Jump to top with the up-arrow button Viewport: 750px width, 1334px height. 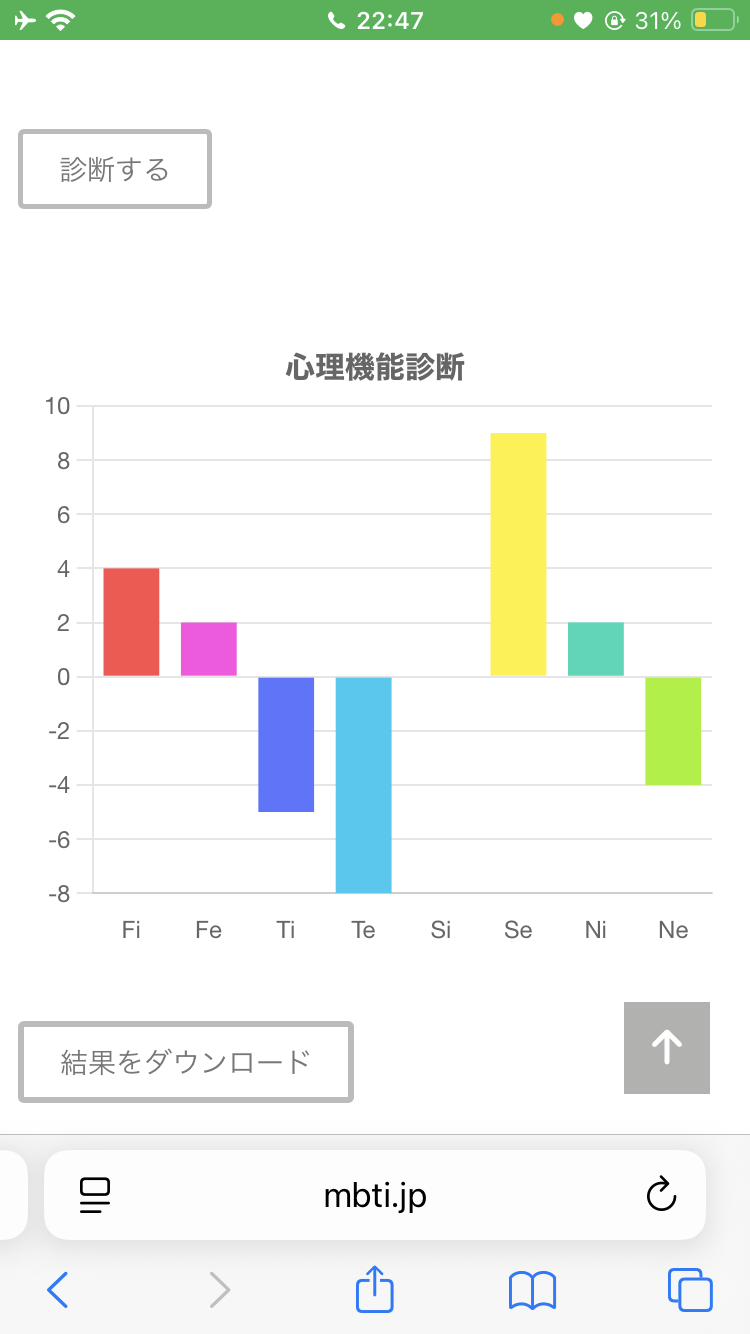667,1047
